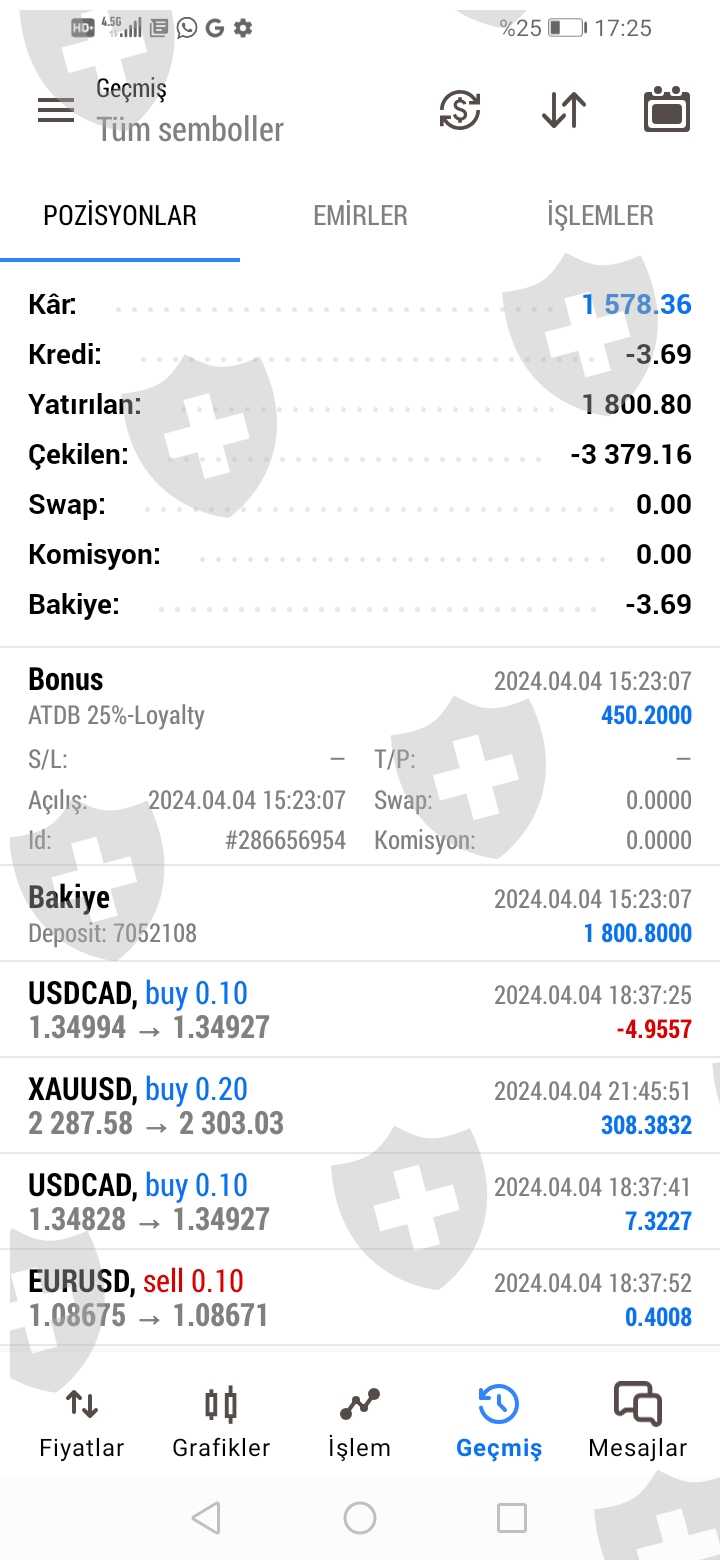
Task: Expand the EURUSD sell 0.10 position
Action: tap(360, 1298)
